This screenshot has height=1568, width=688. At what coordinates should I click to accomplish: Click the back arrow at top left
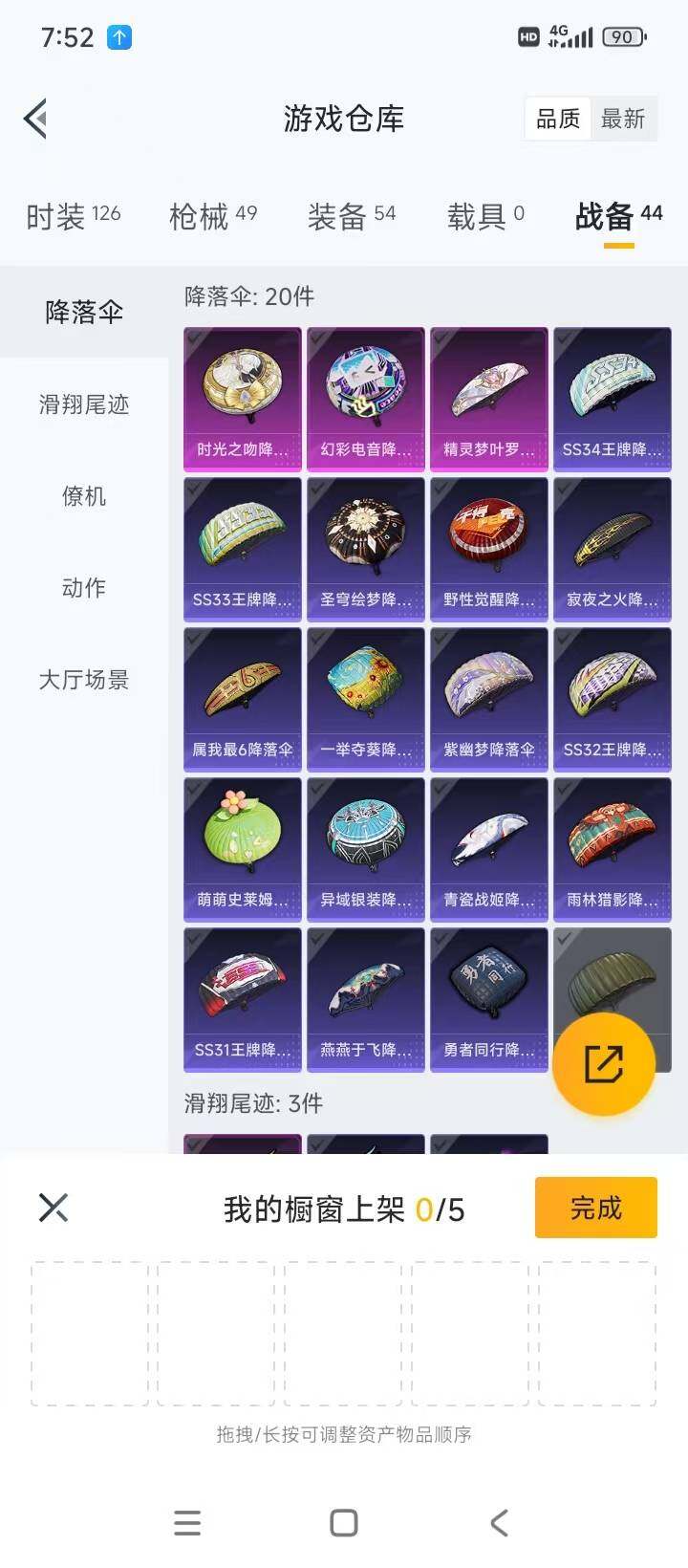[36, 118]
